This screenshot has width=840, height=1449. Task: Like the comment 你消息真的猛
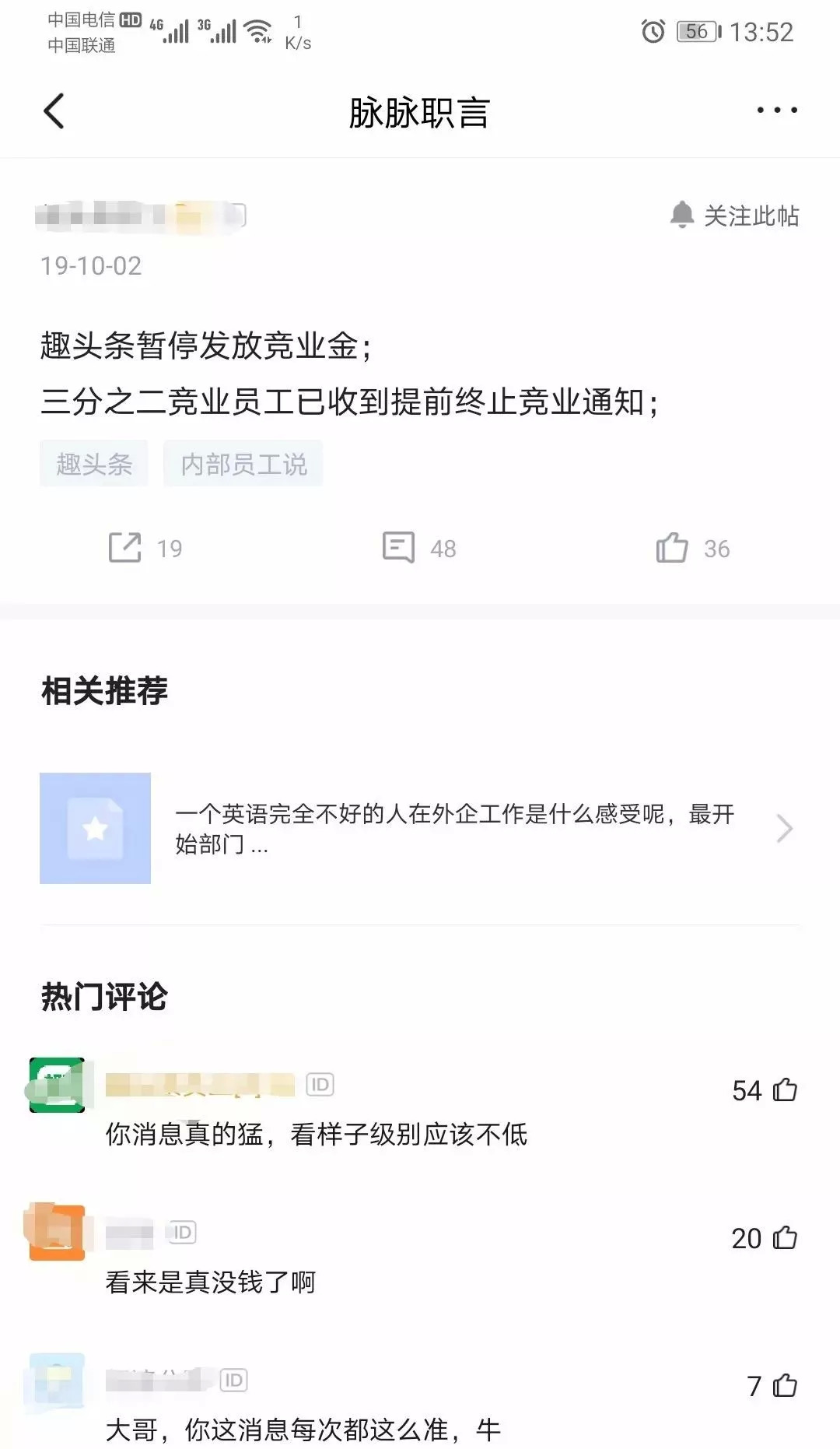point(786,1090)
